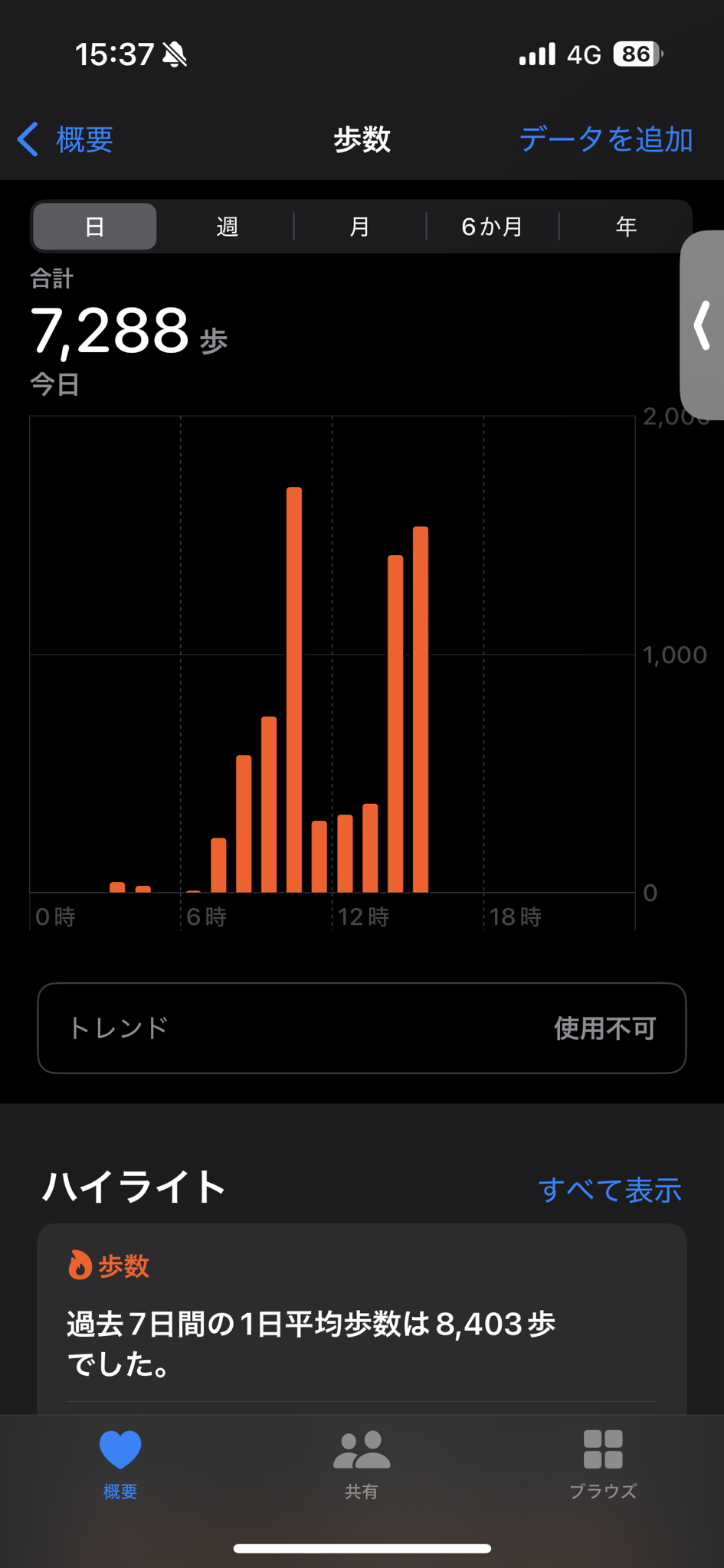Expand the side handle arrow
The image size is (724, 1568).
tap(703, 325)
